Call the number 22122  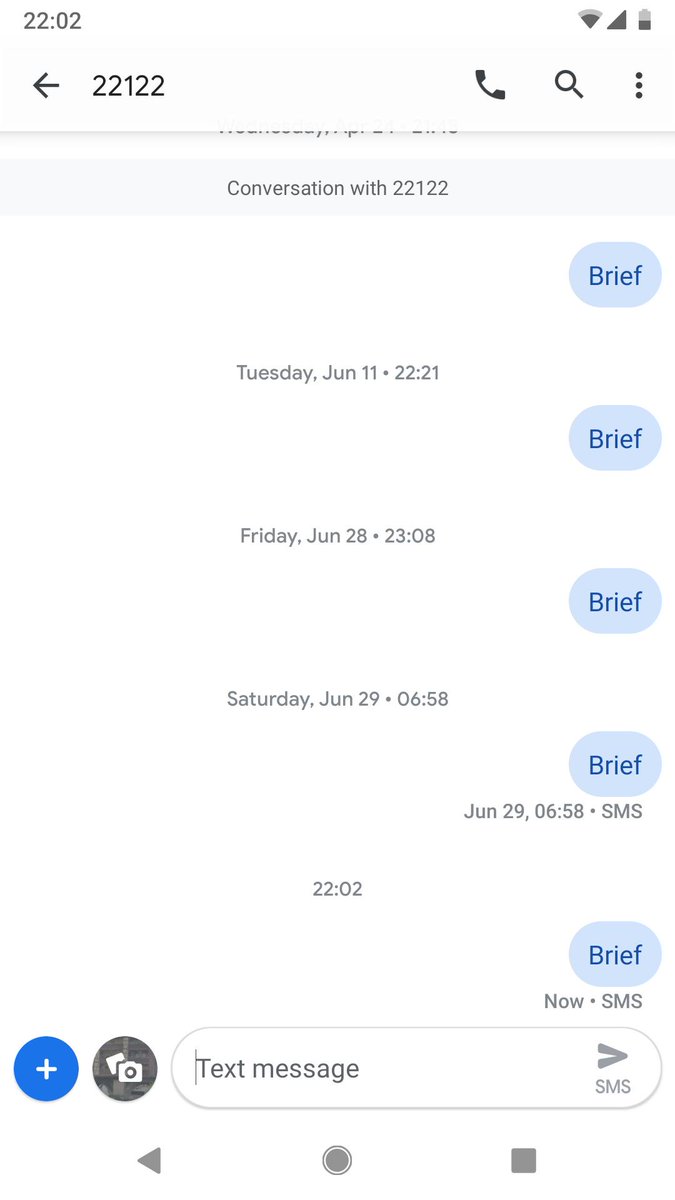point(490,86)
